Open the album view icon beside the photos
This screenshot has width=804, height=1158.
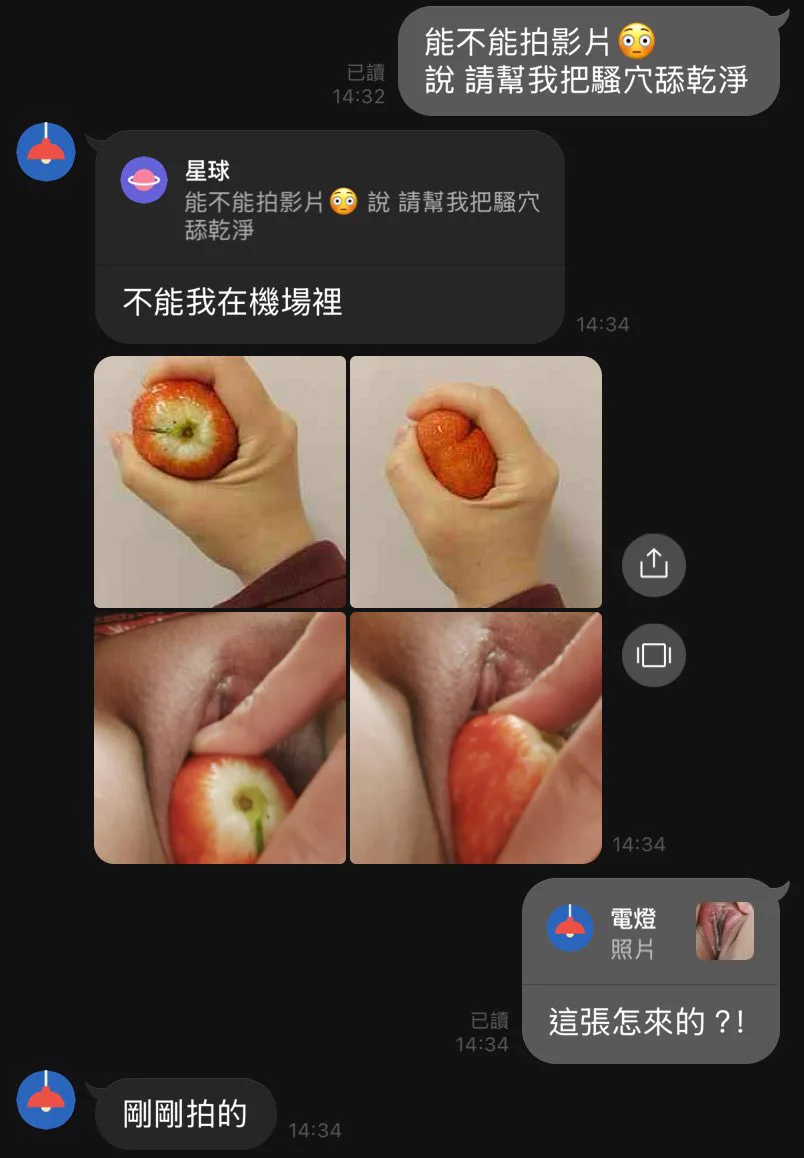(x=653, y=655)
